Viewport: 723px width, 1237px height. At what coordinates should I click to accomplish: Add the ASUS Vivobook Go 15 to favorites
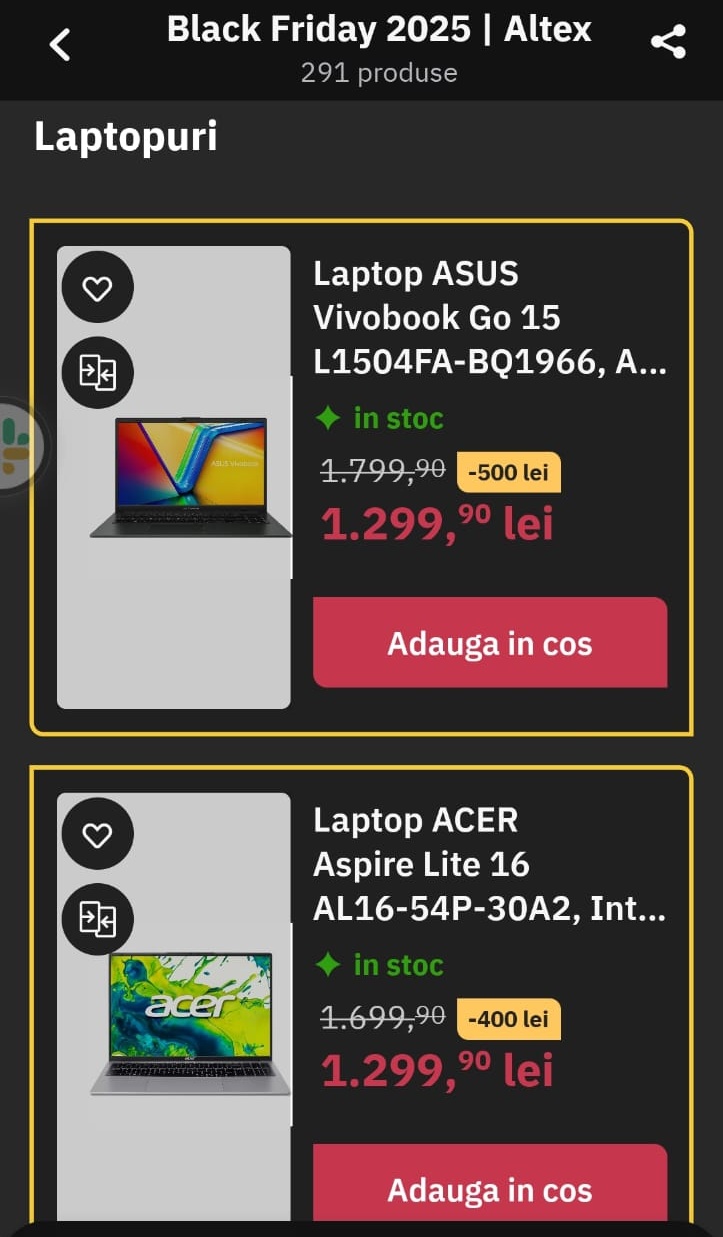[x=97, y=288]
